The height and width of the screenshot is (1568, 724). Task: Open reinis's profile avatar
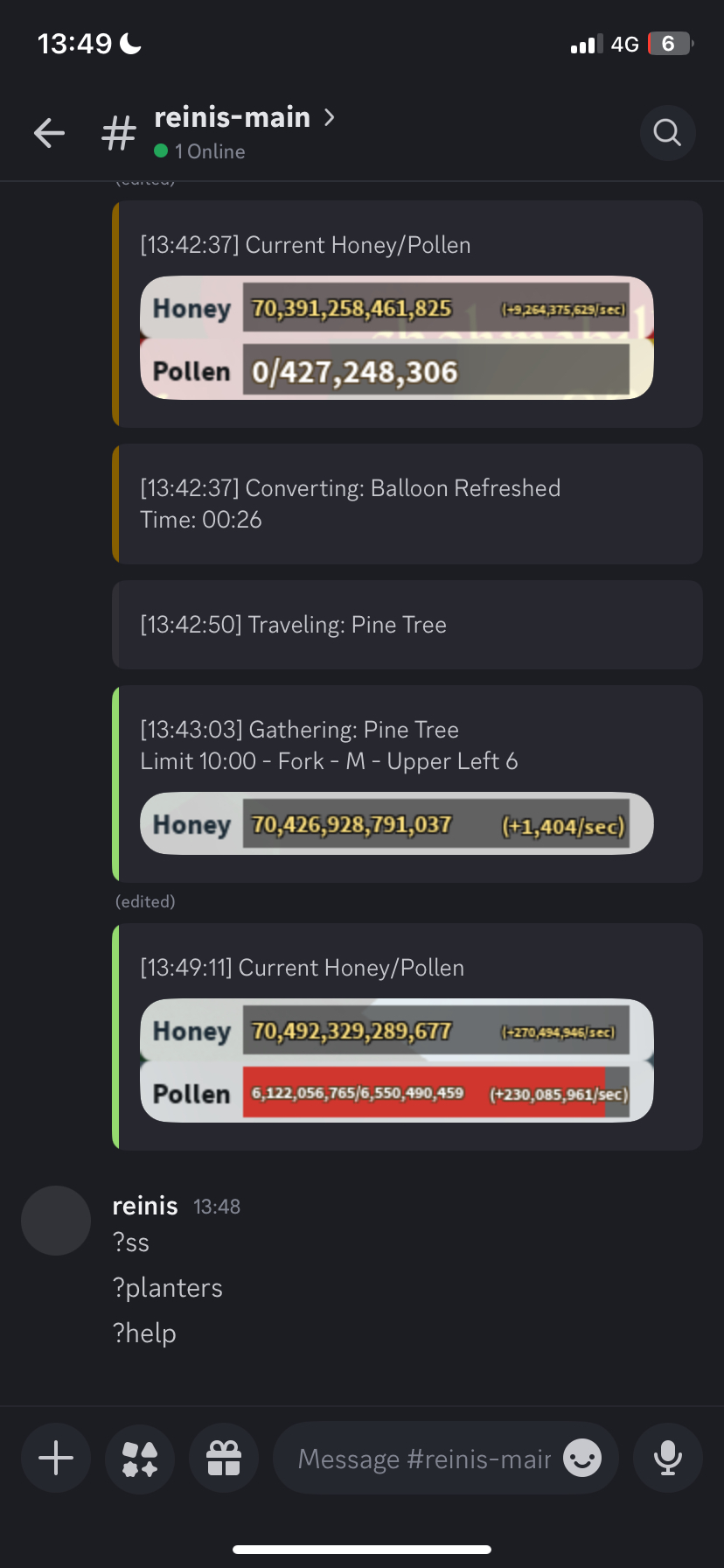56,1221
